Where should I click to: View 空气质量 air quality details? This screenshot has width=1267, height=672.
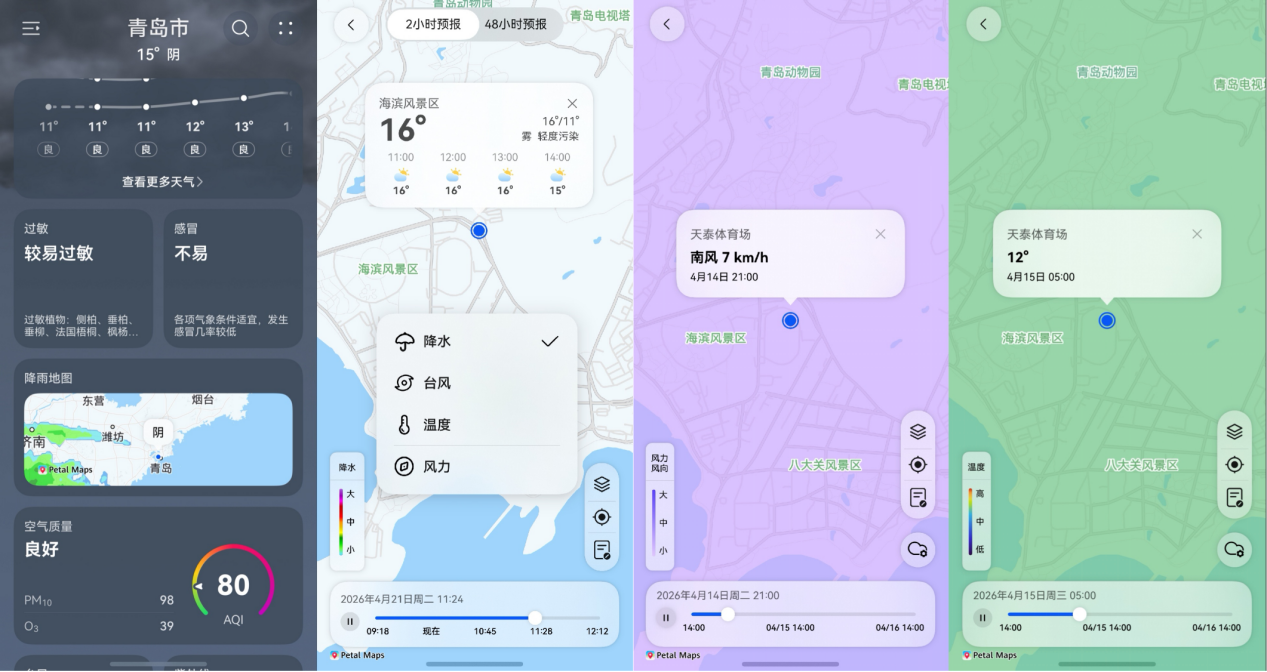click(158, 577)
